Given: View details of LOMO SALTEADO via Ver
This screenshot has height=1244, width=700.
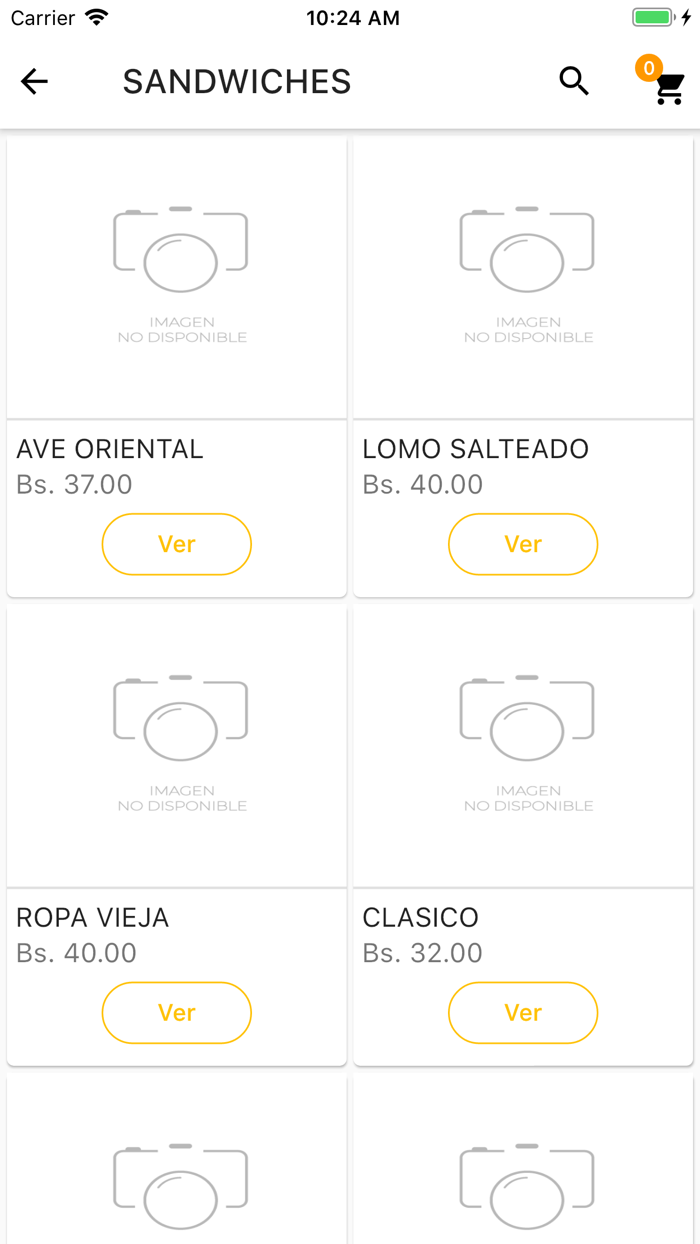Looking at the screenshot, I should [x=522, y=544].
